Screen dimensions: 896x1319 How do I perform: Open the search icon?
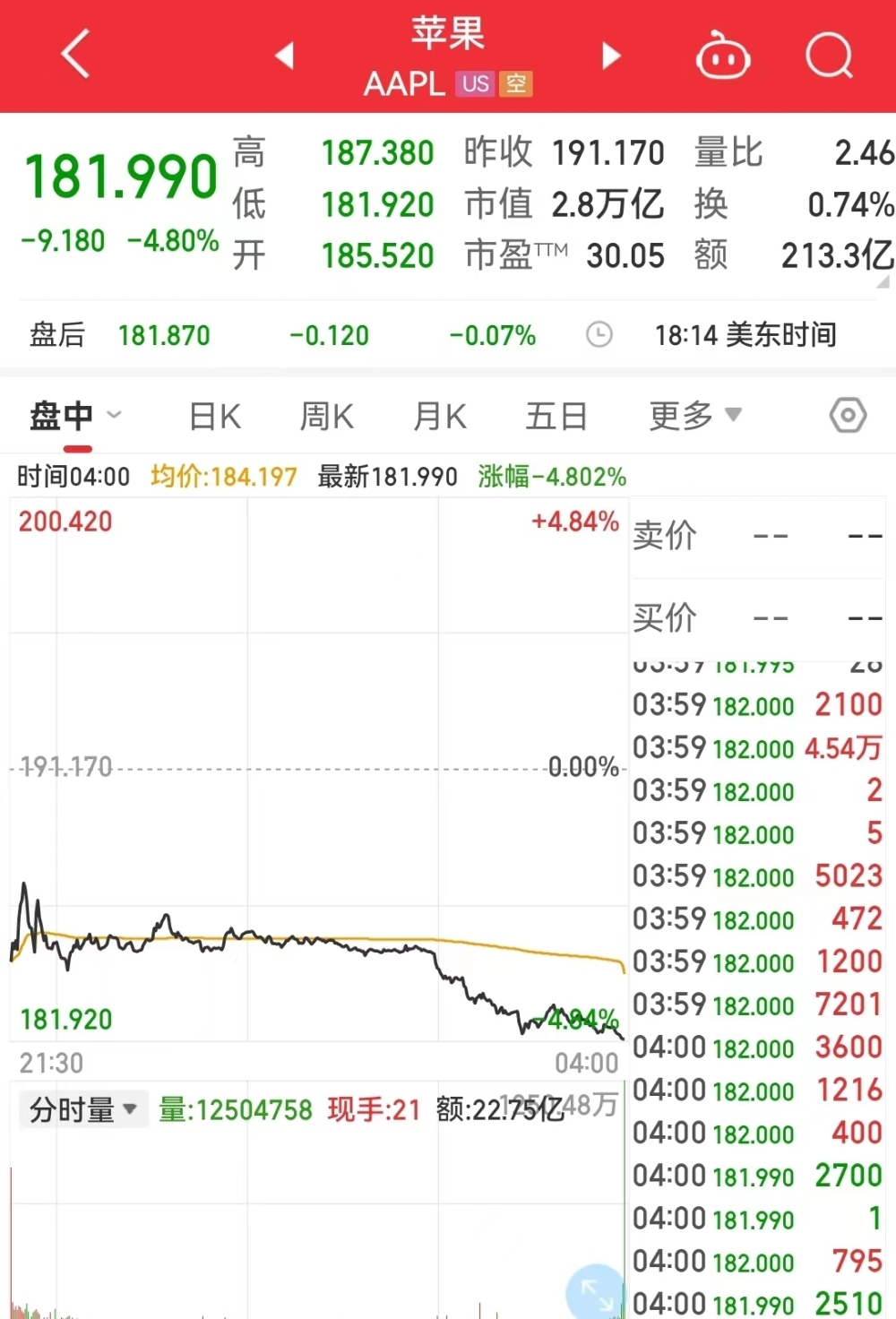point(829,54)
